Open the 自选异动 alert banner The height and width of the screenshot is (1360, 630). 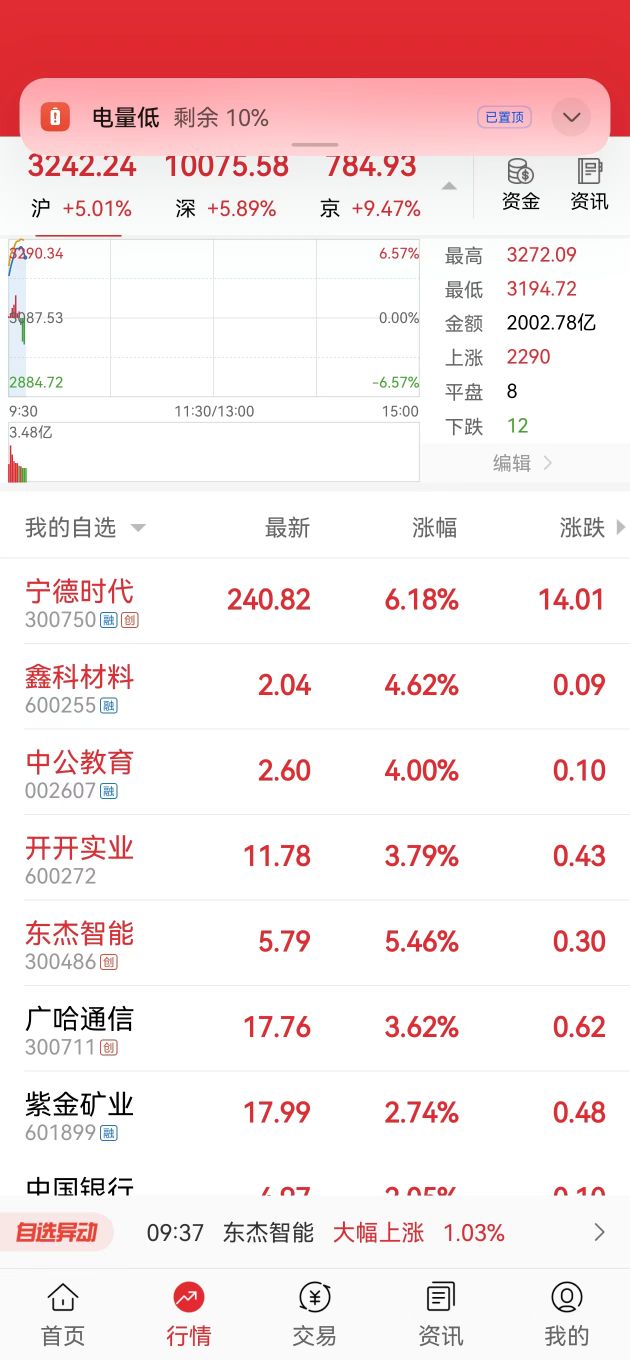point(315,1232)
